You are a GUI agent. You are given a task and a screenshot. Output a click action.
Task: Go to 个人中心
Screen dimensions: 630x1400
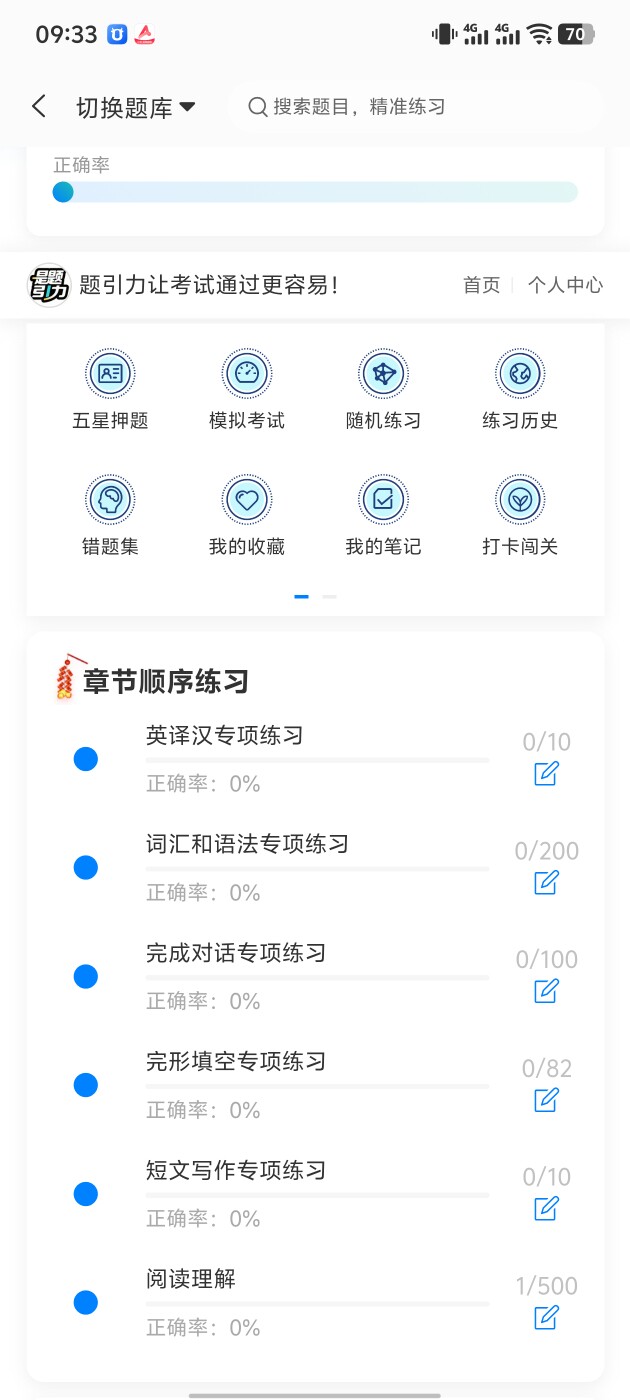(565, 285)
